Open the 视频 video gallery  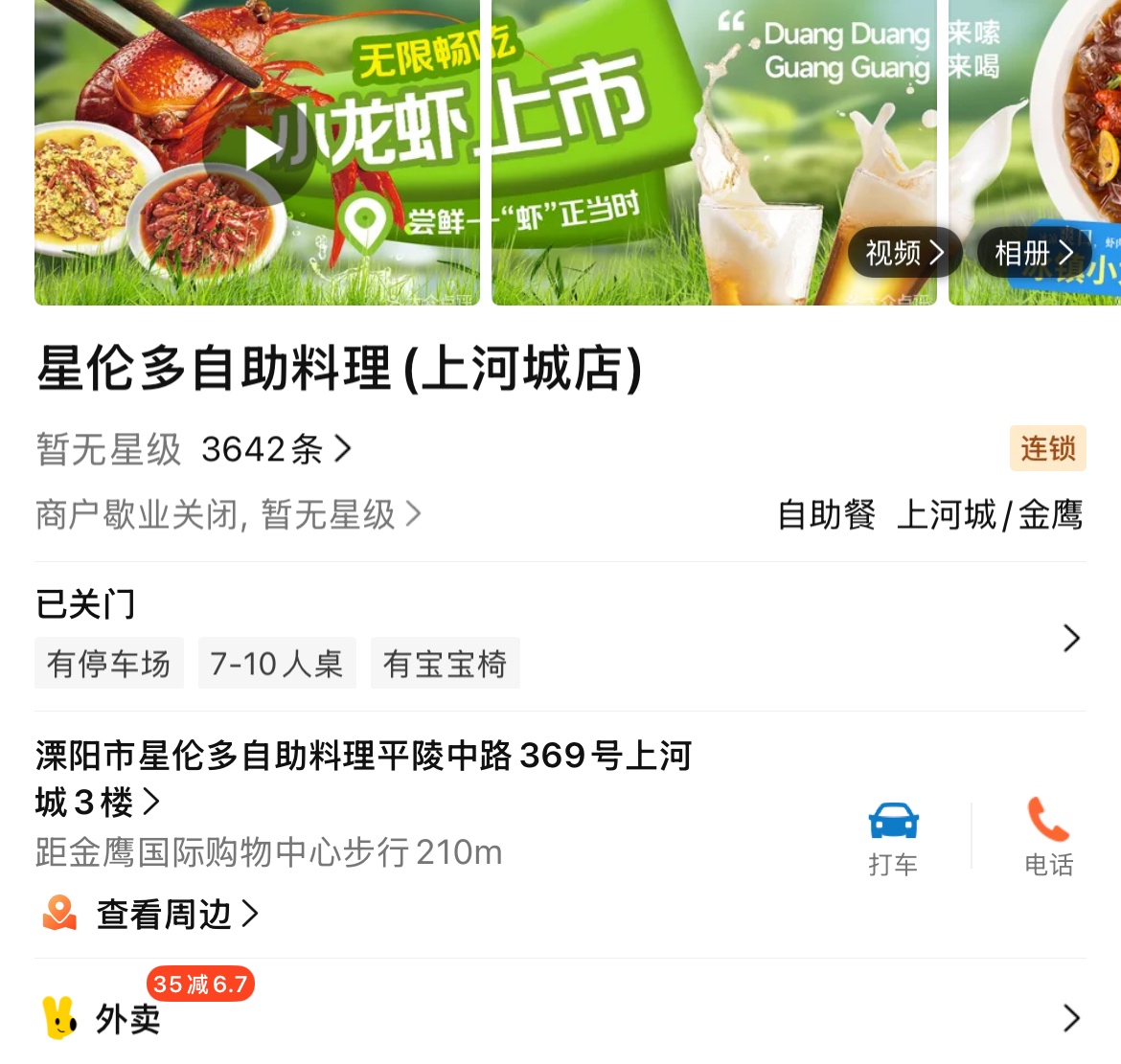point(904,253)
